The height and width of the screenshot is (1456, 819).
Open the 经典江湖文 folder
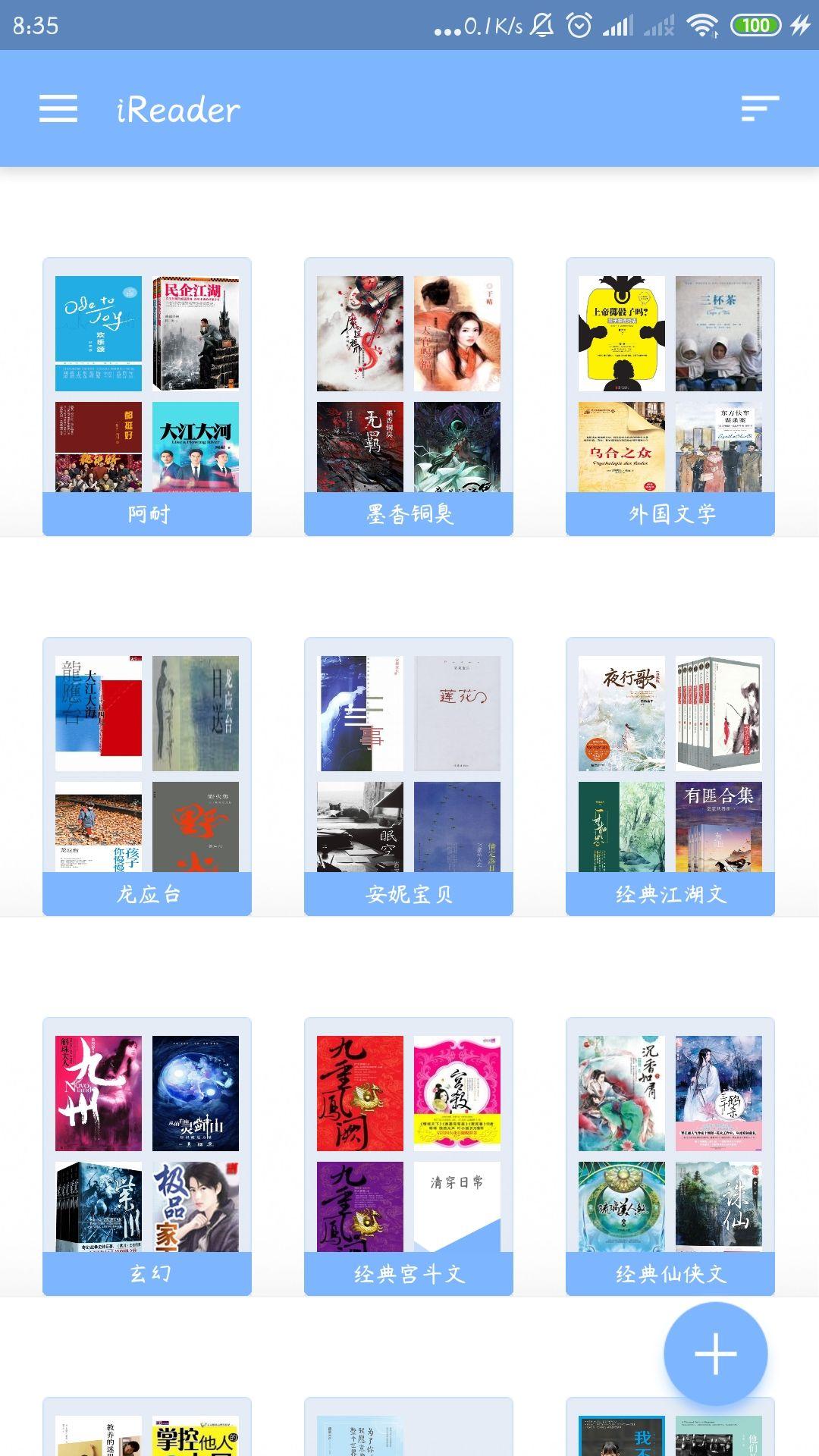click(670, 777)
